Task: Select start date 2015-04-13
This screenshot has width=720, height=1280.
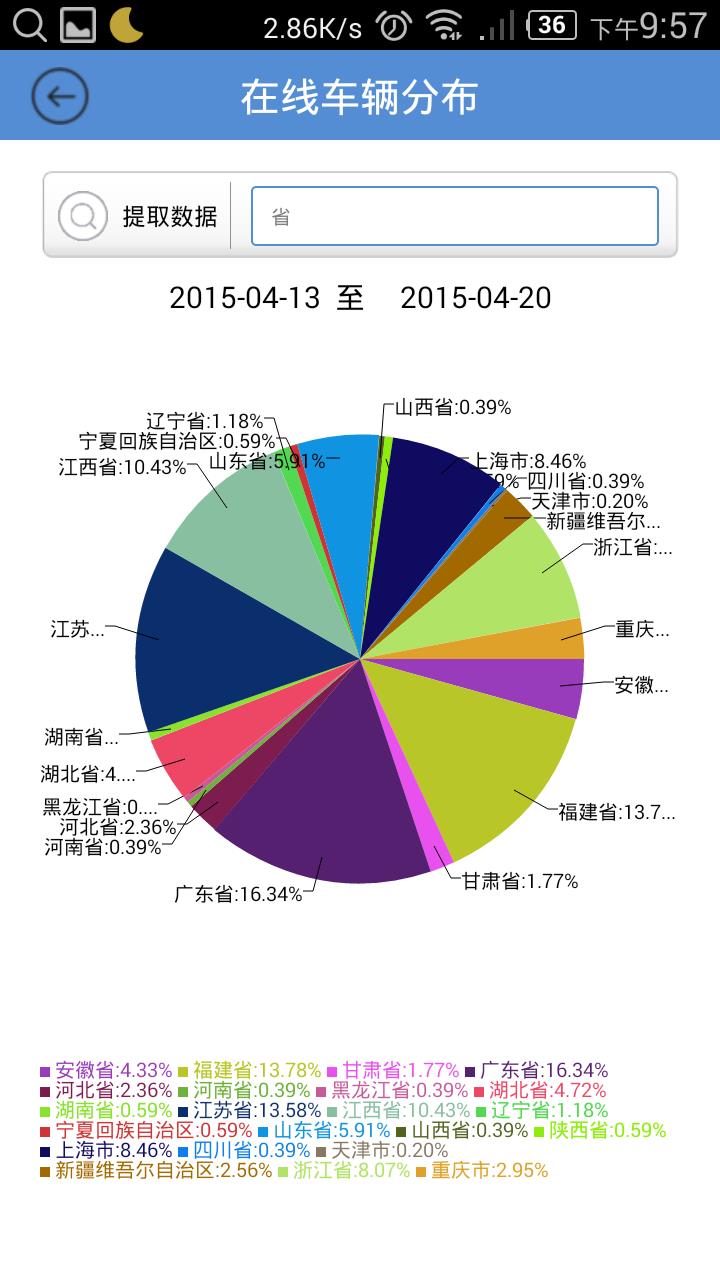Action: [244, 298]
